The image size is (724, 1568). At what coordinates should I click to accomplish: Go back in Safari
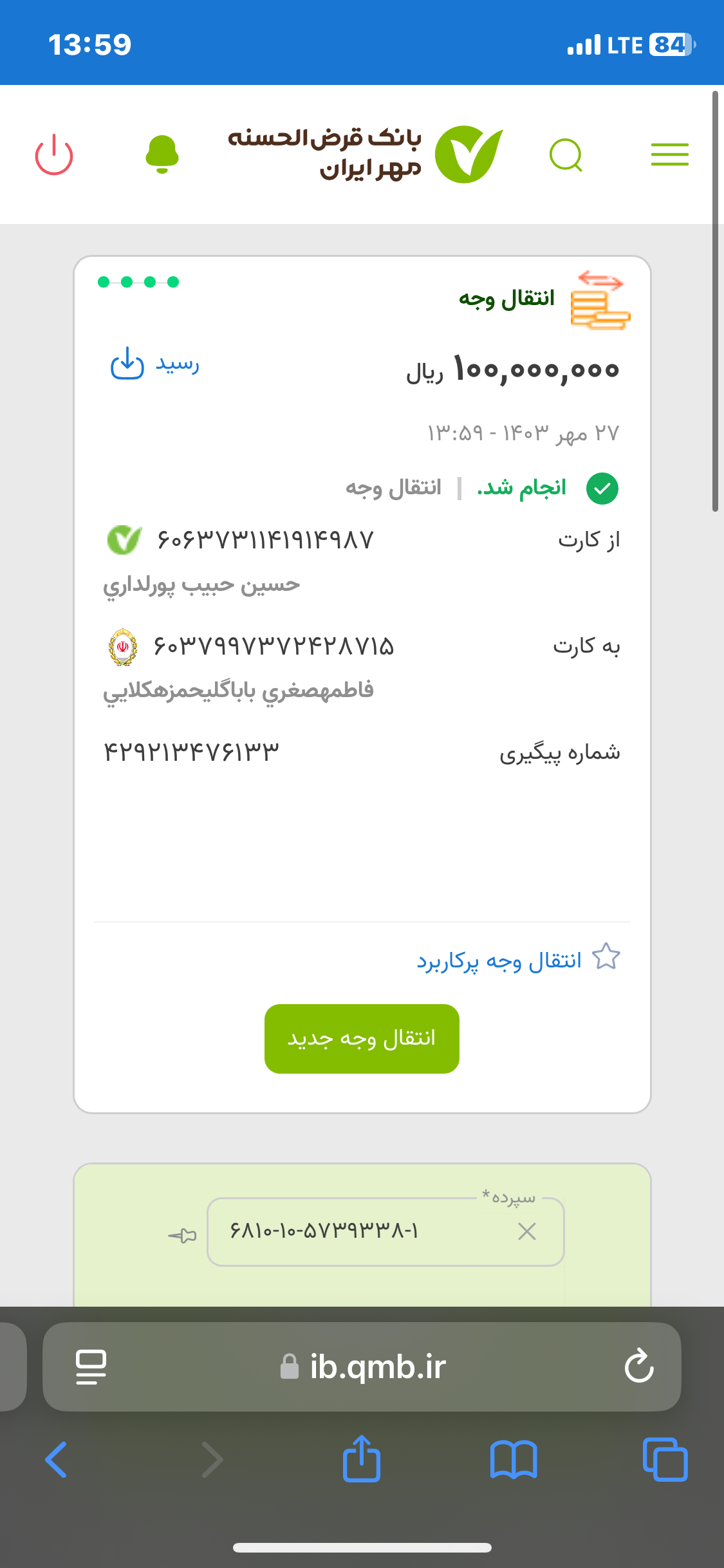(57, 1459)
